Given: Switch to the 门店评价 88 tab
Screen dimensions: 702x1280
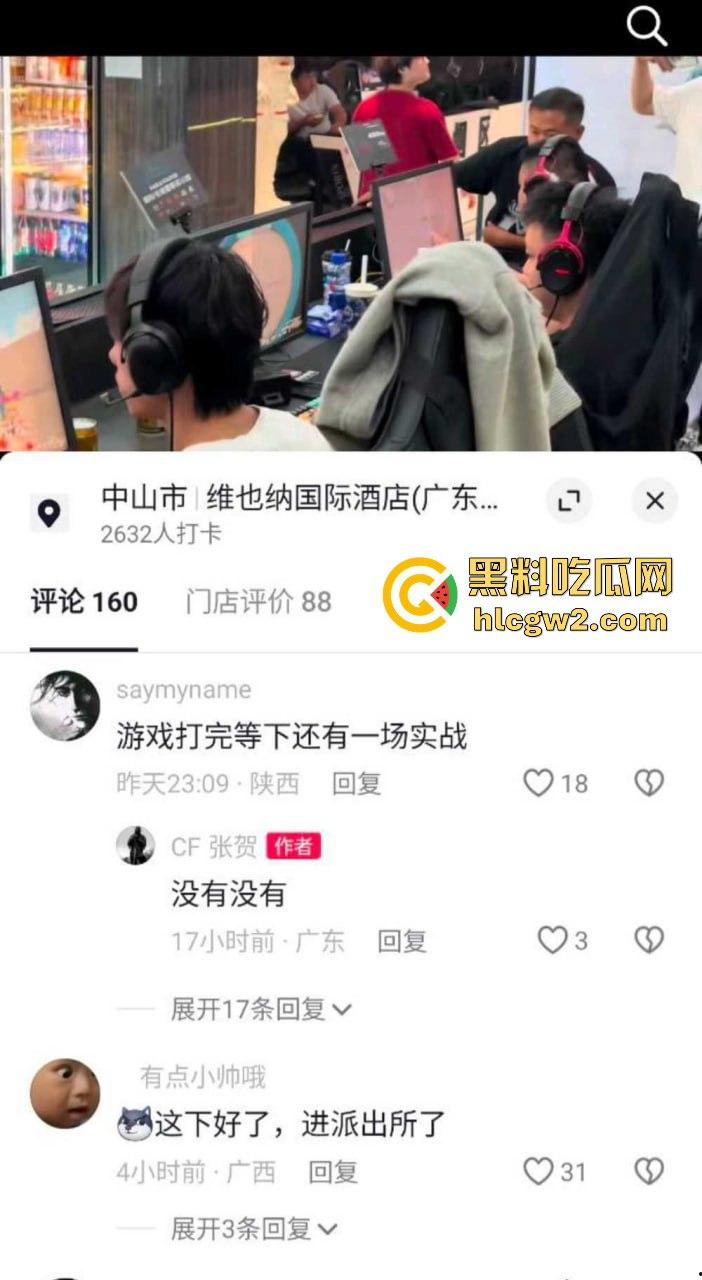Looking at the screenshot, I should (258, 602).
